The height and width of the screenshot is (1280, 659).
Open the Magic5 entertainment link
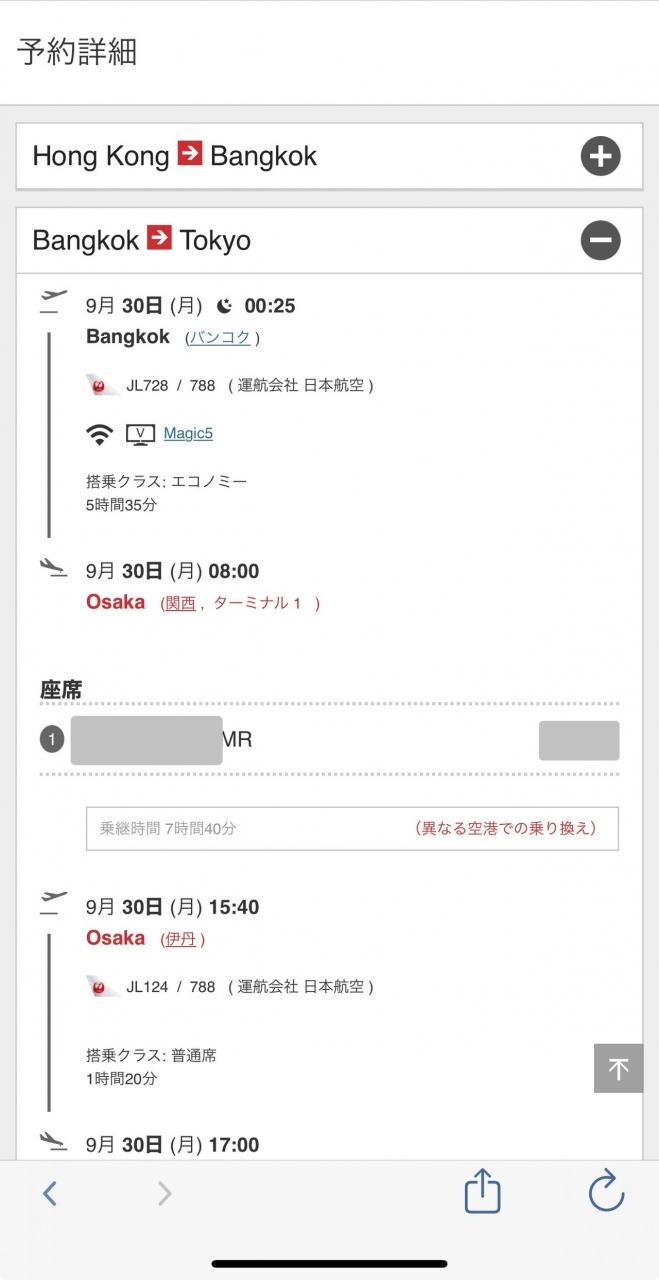pos(188,433)
